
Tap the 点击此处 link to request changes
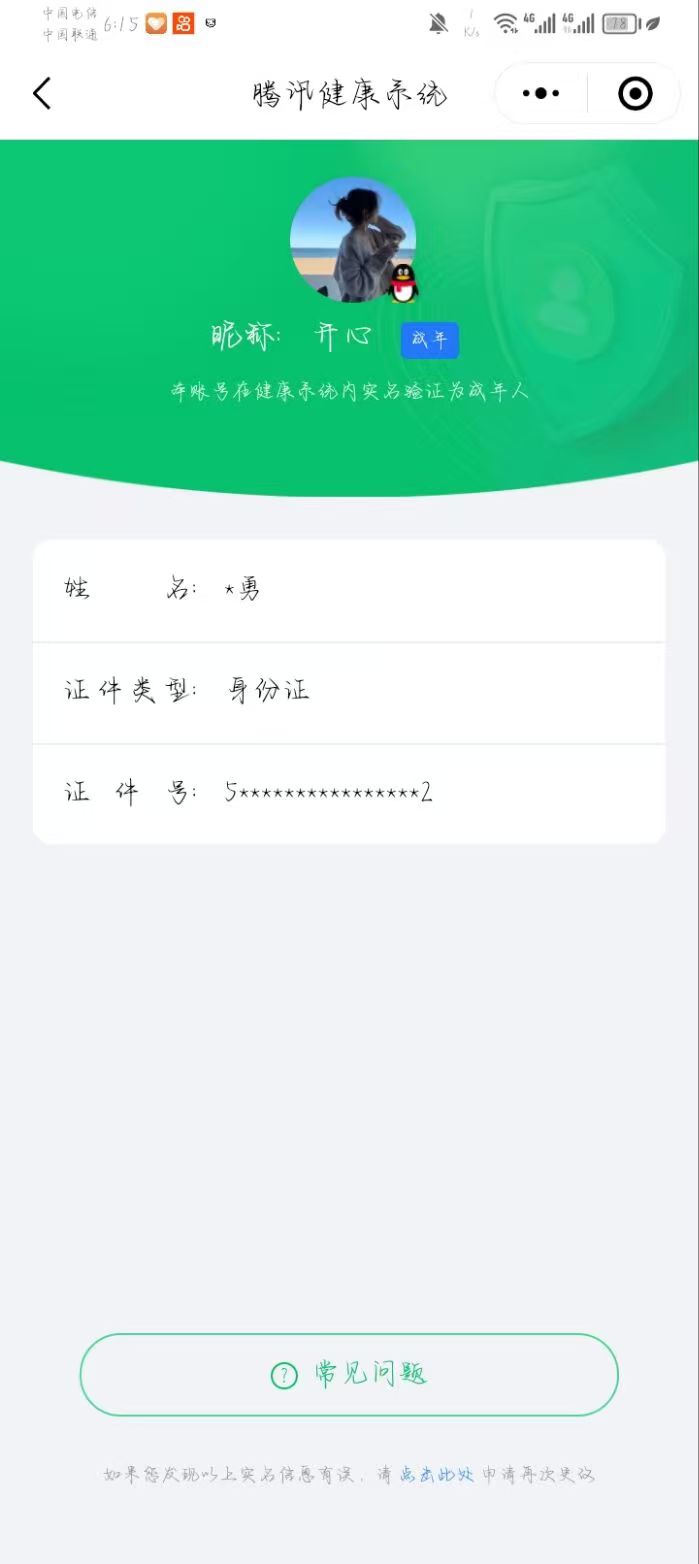click(x=436, y=1474)
